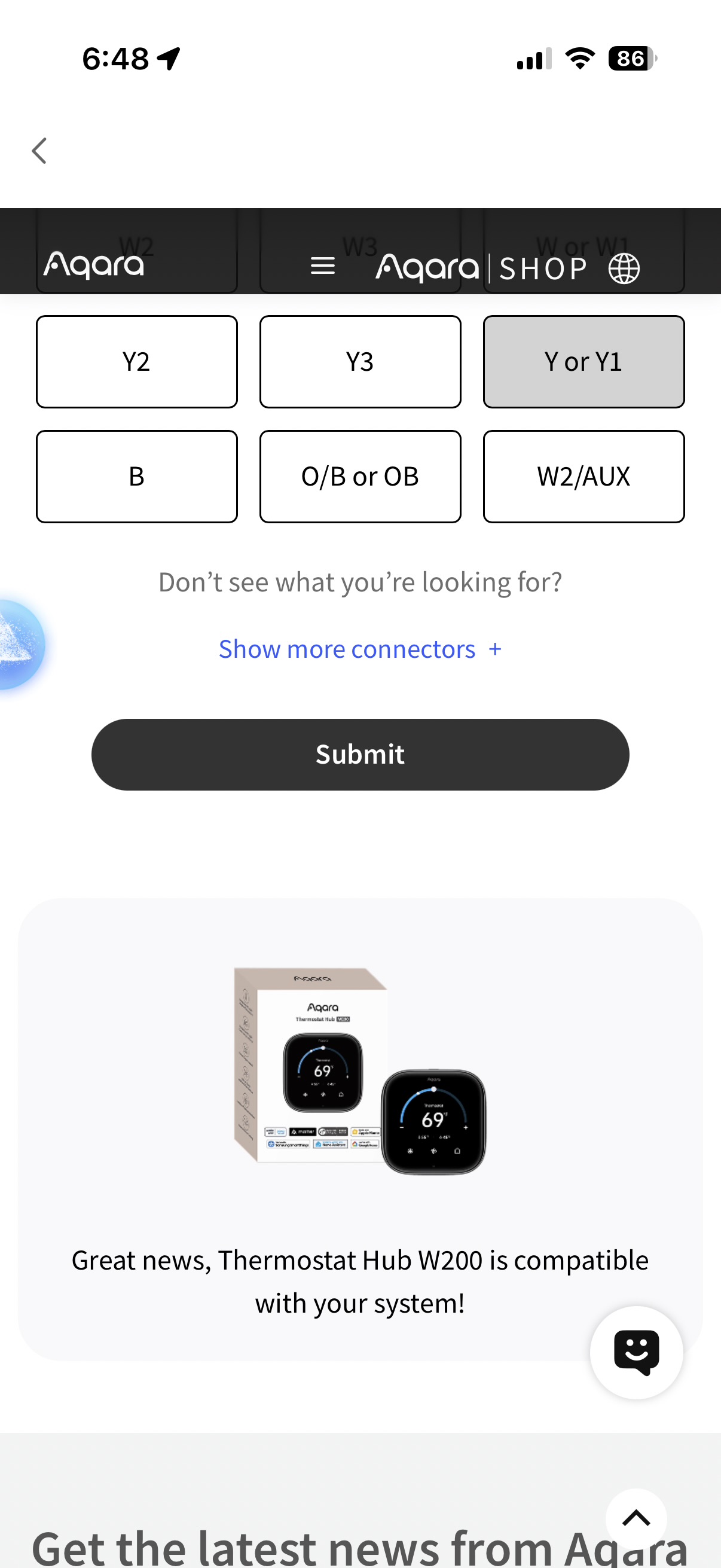The image size is (721, 1568).
Task: Select the W2/AUX connector
Action: [583, 477]
